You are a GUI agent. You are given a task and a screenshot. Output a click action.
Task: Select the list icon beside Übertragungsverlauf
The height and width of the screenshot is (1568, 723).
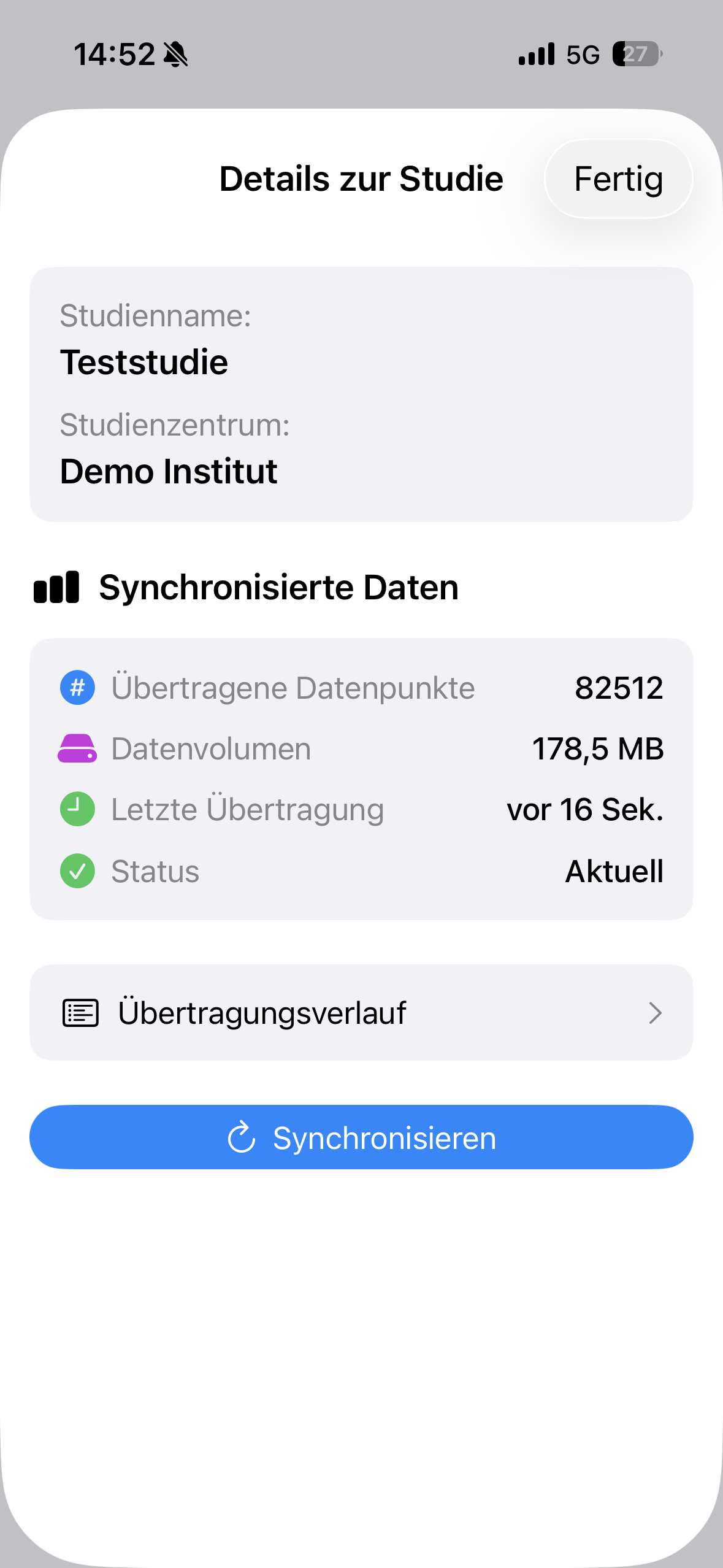(x=80, y=1013)
